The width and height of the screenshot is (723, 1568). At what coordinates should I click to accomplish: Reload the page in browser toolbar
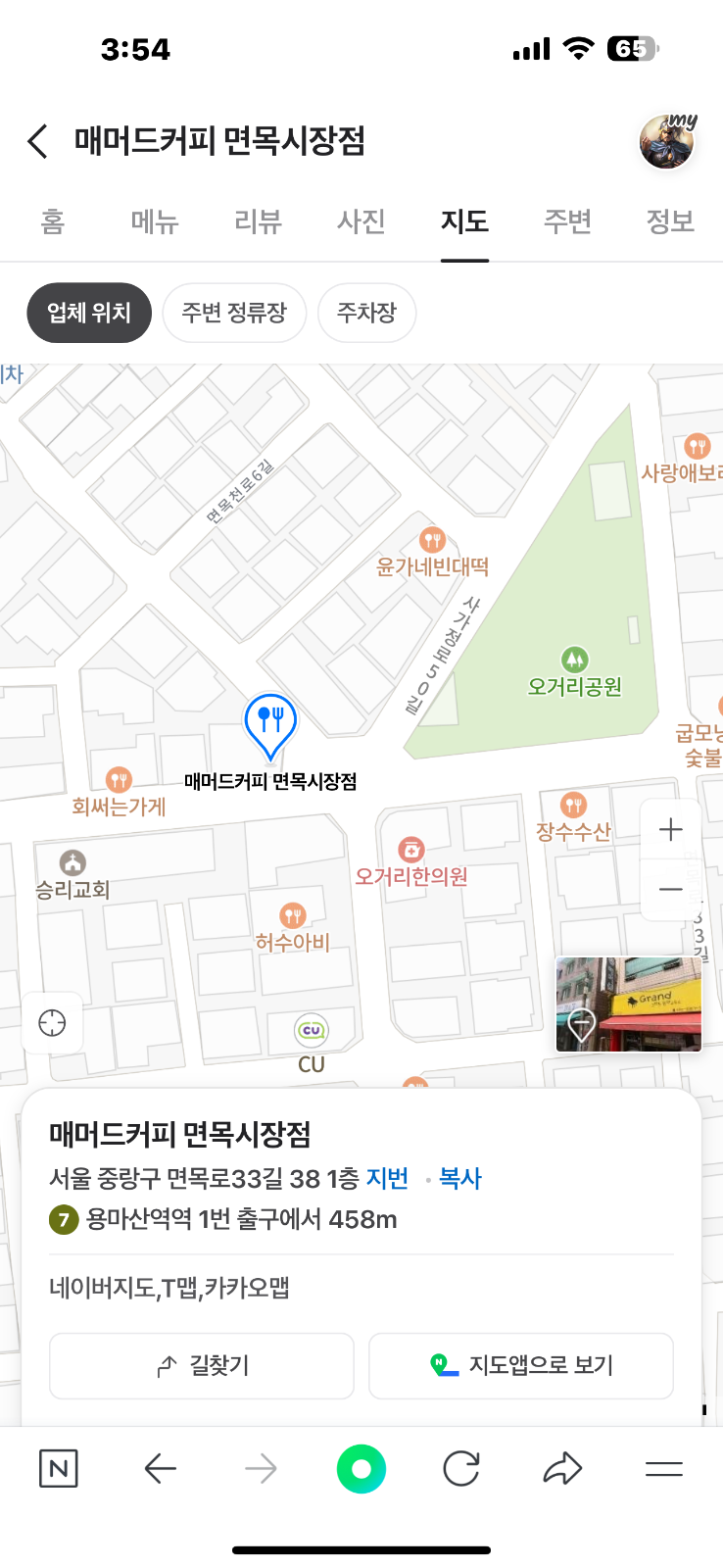click(x=461, y=1468)
